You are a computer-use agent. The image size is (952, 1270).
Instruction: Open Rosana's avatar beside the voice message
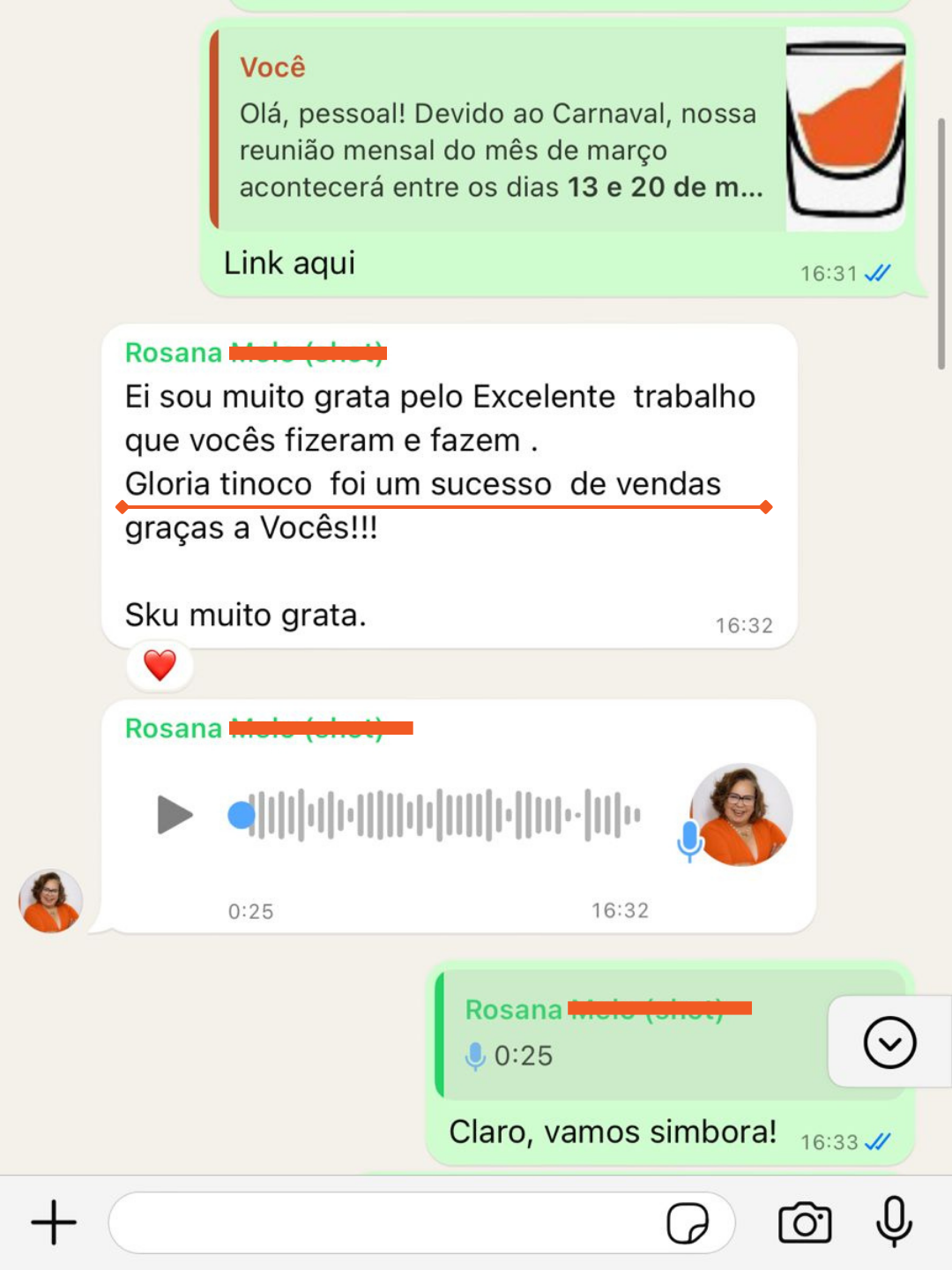(50, 900)
